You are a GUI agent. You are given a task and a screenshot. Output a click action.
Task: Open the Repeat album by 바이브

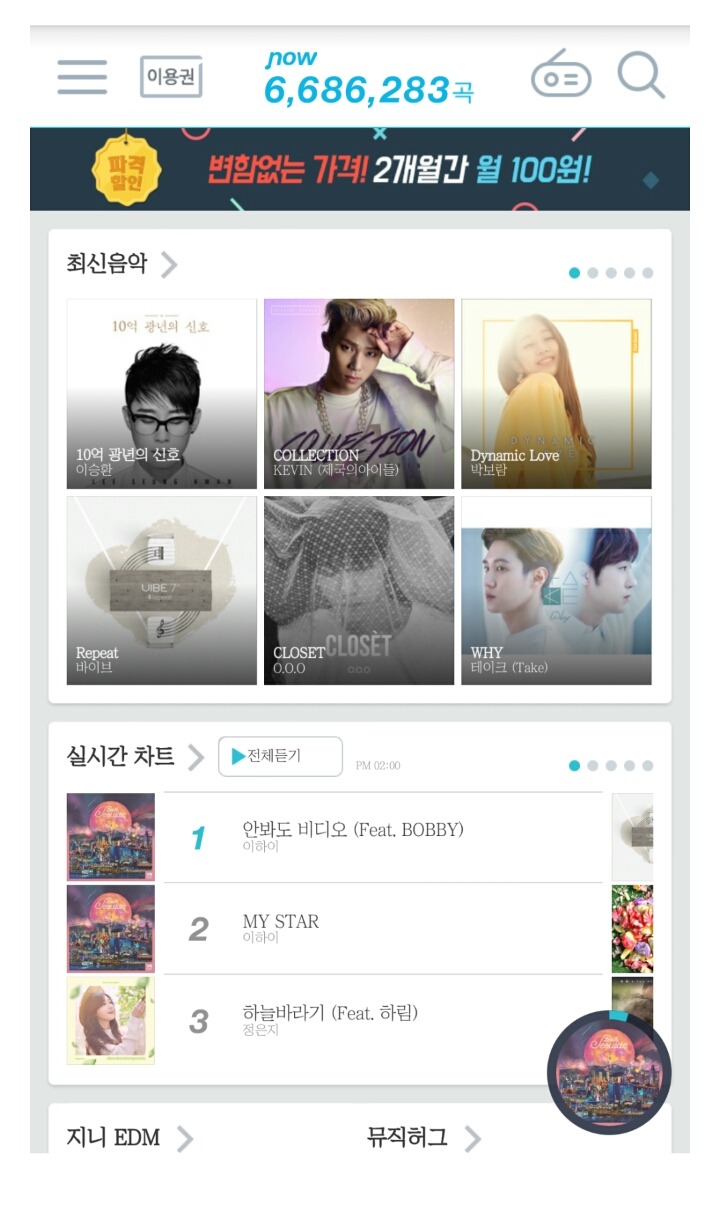pos(162,591)
